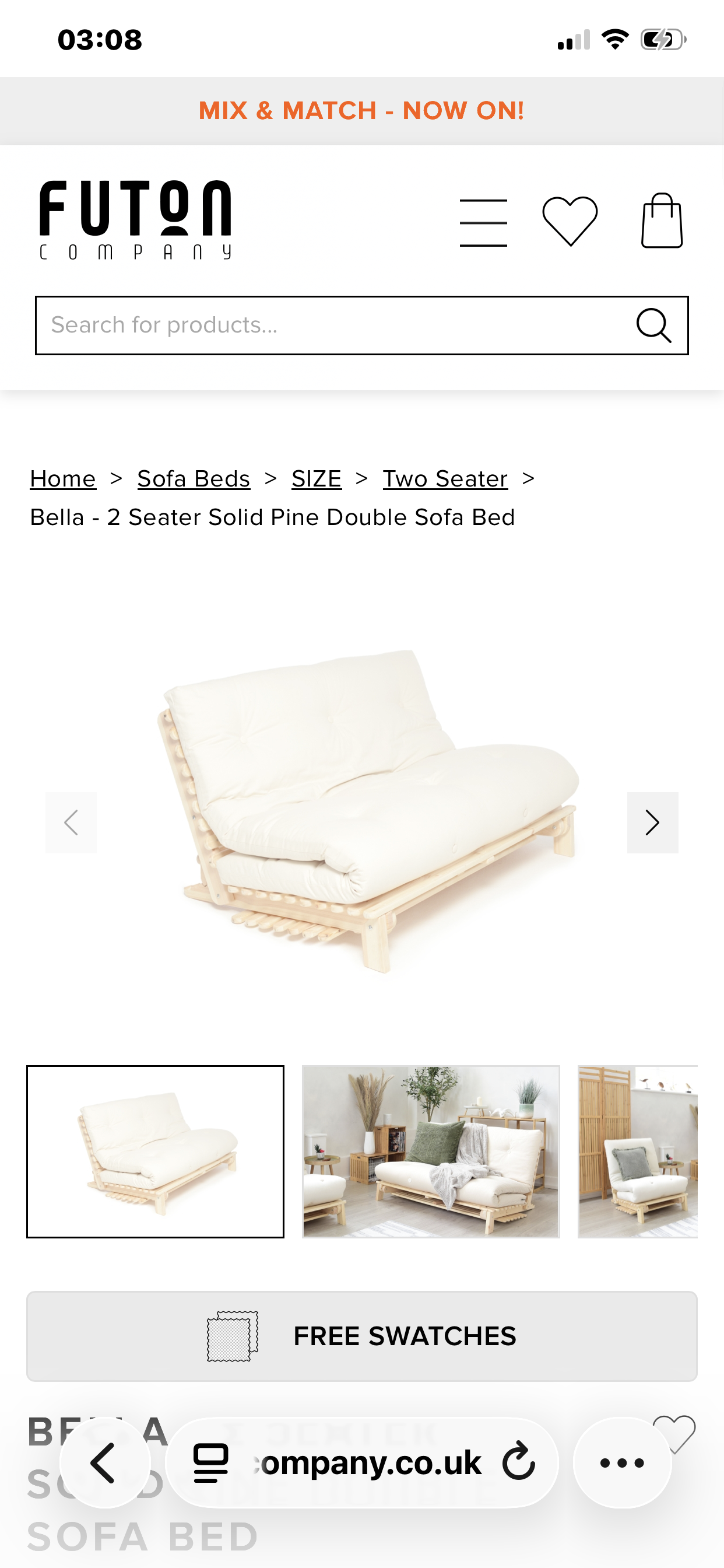This screenshot has width=724, height=1568.
Task: Tap the MIX & MATCH promo banner
Action: tap(361, 111)
